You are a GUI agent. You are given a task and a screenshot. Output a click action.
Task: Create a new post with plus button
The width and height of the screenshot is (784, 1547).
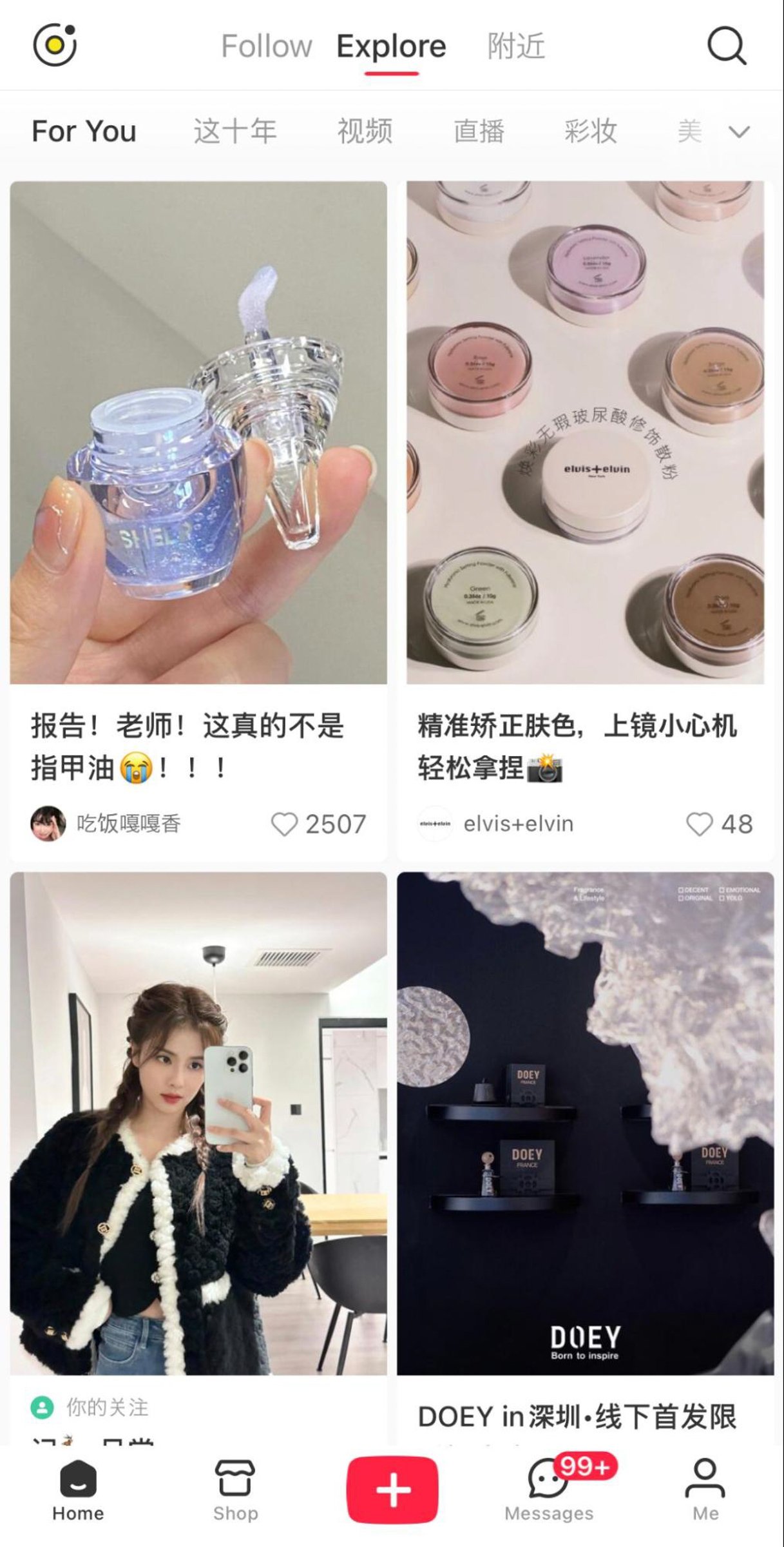[x=392, y=1489]
